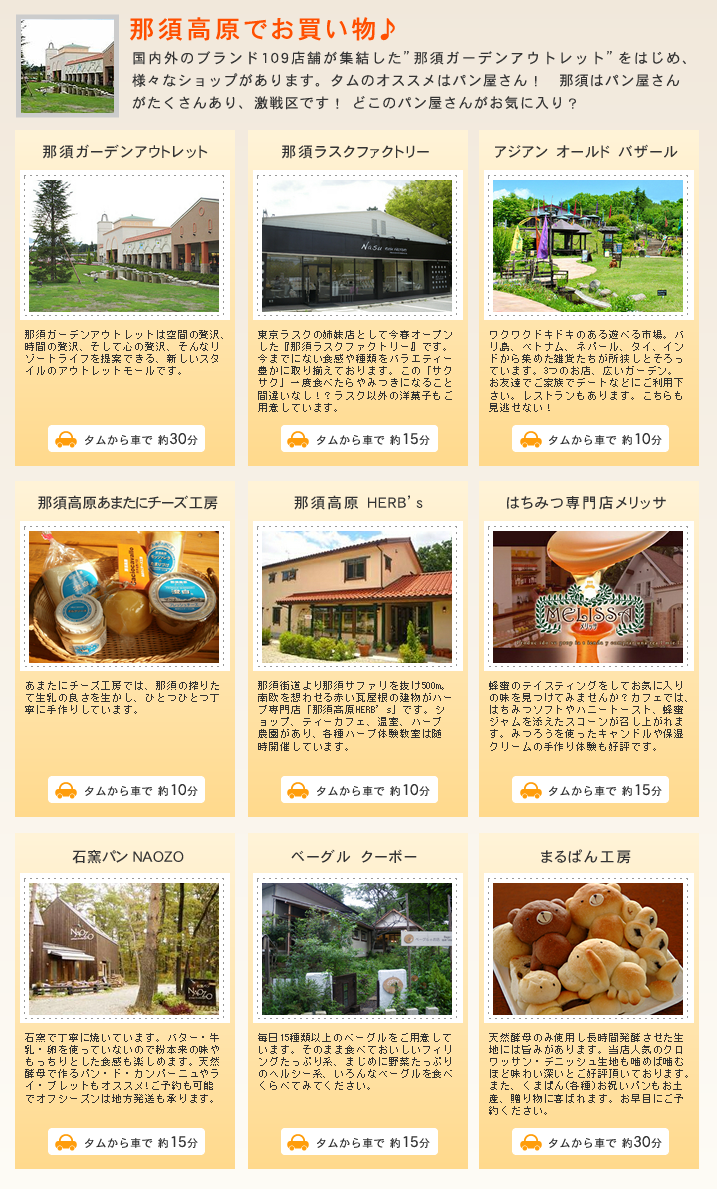The image size is (717, 1189).
Task: Open the まるぱん工房 card
Action: pyautogui.click(x=588, y=948)
